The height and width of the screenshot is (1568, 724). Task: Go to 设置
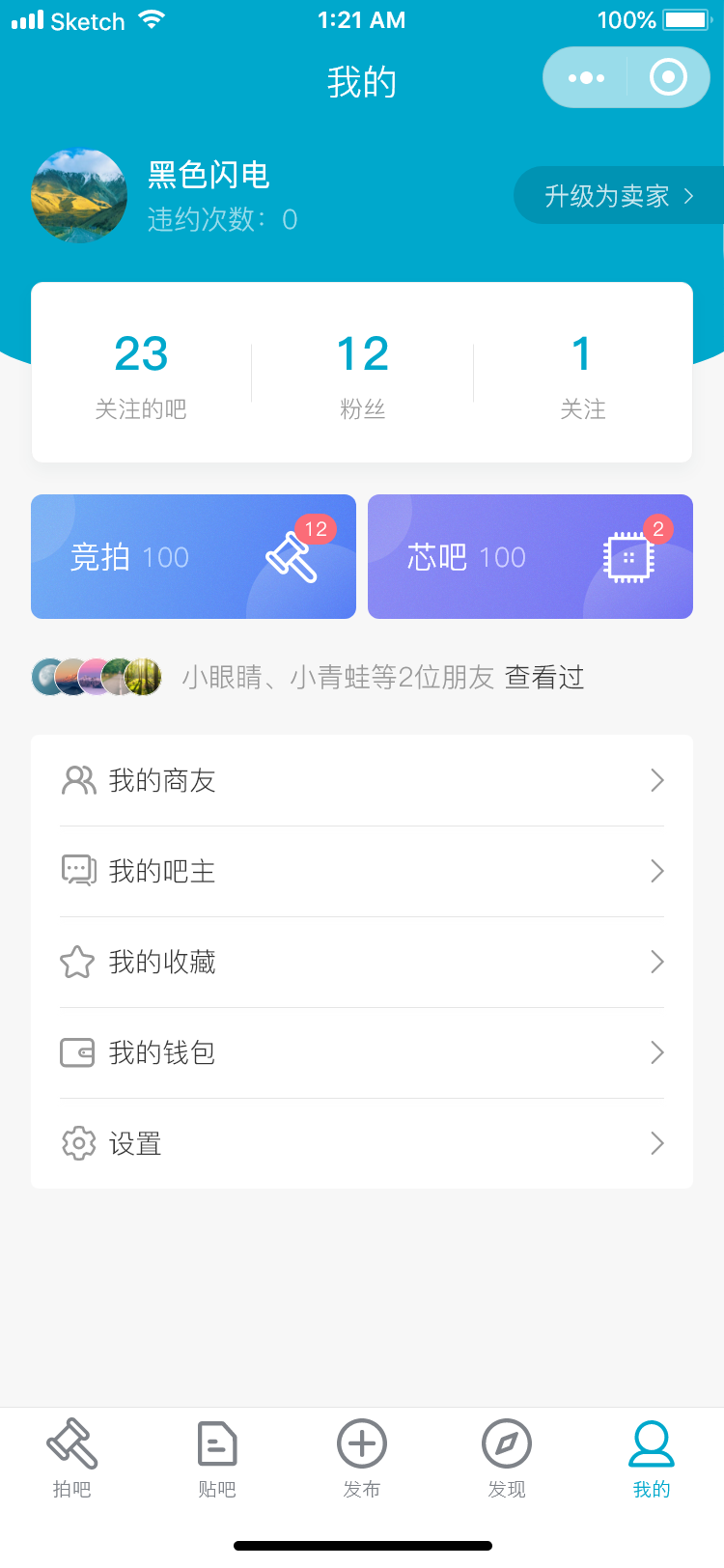pyautogui.click(x=362, y=1143)
